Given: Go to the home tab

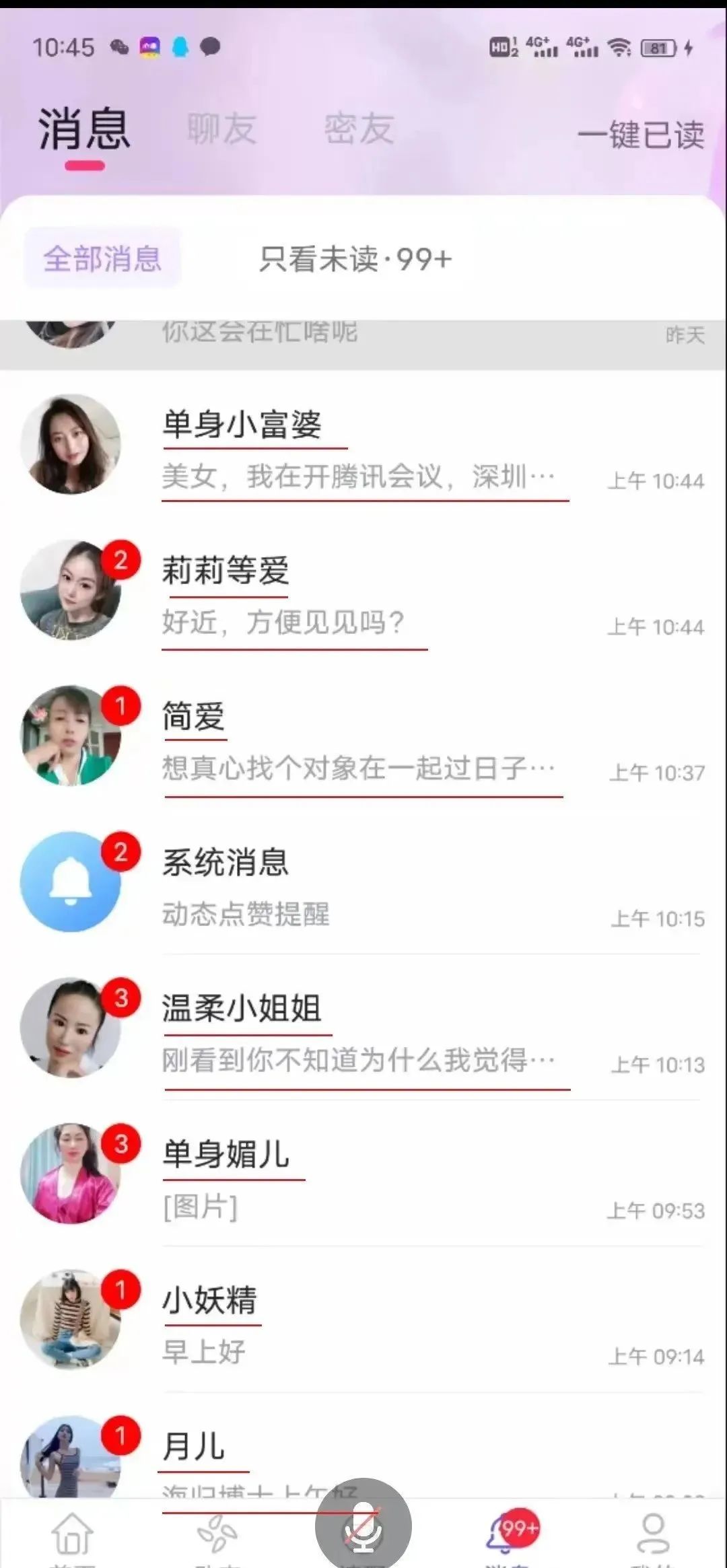Looking at the screenshot, I should point(72,1537).
